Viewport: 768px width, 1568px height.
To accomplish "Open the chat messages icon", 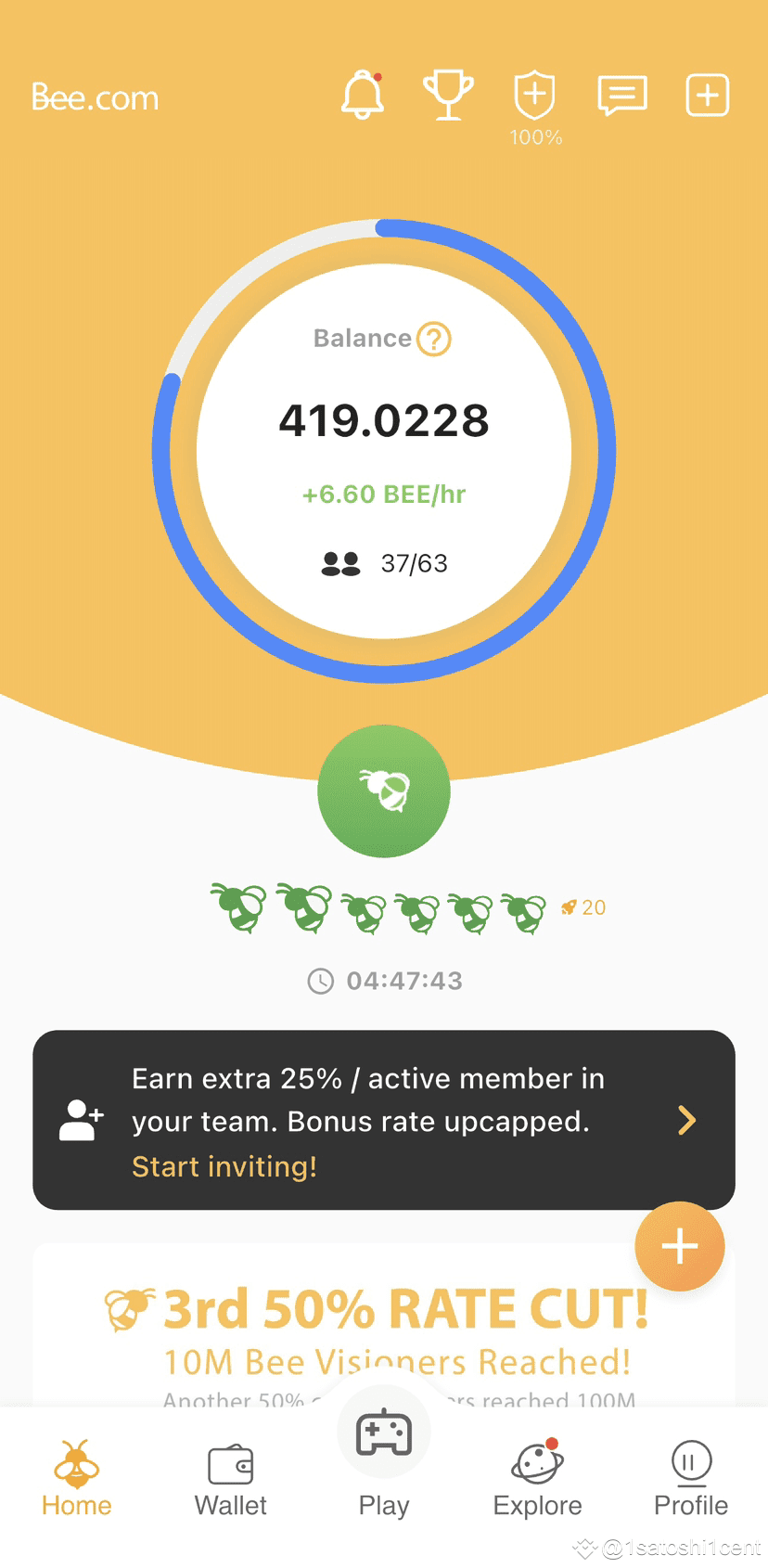I will point(621,96).
